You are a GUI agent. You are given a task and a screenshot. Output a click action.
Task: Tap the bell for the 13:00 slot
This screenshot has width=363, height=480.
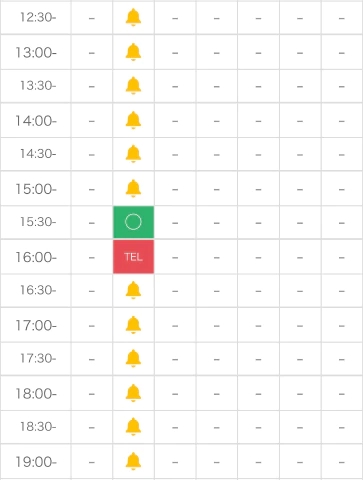point(133,52)
